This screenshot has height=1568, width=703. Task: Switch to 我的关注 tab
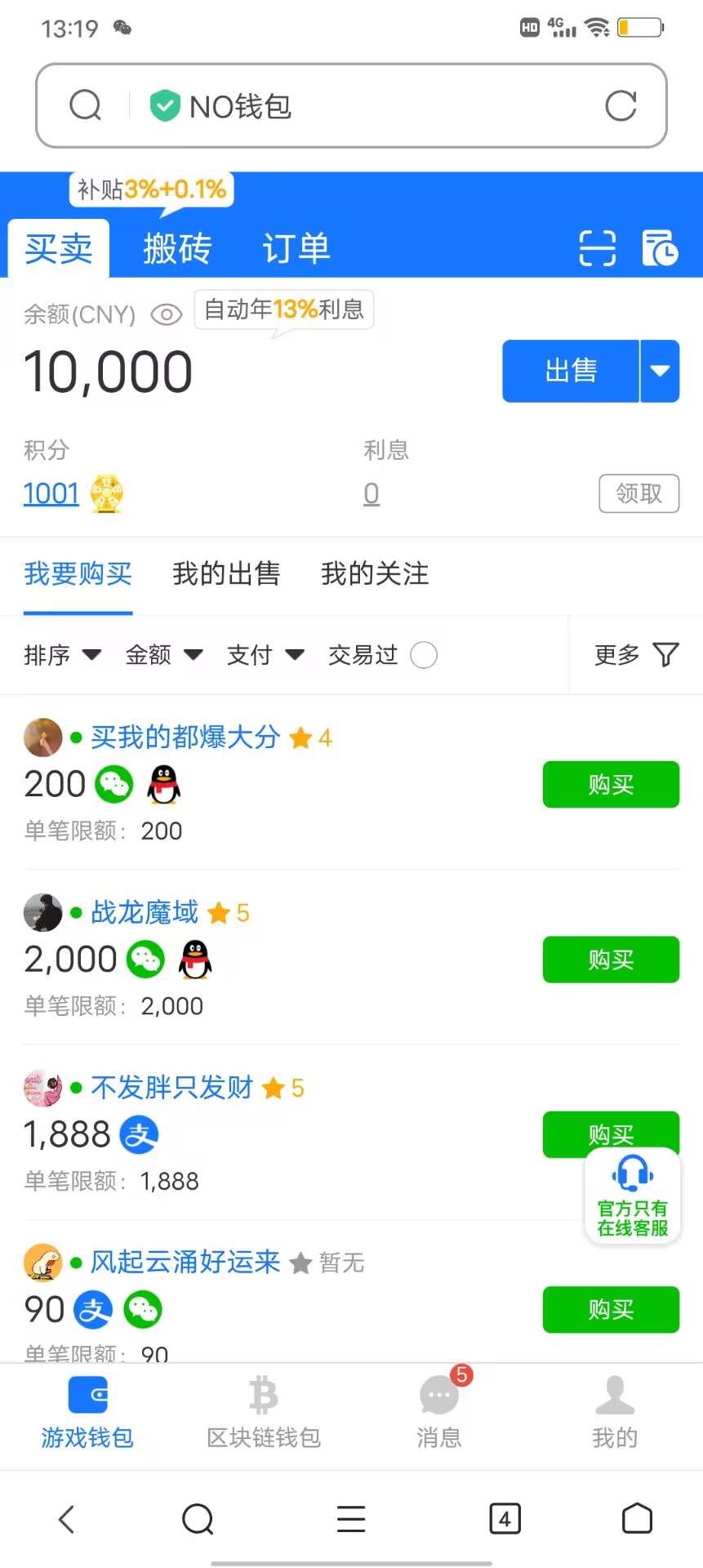[x=375, y=573]
